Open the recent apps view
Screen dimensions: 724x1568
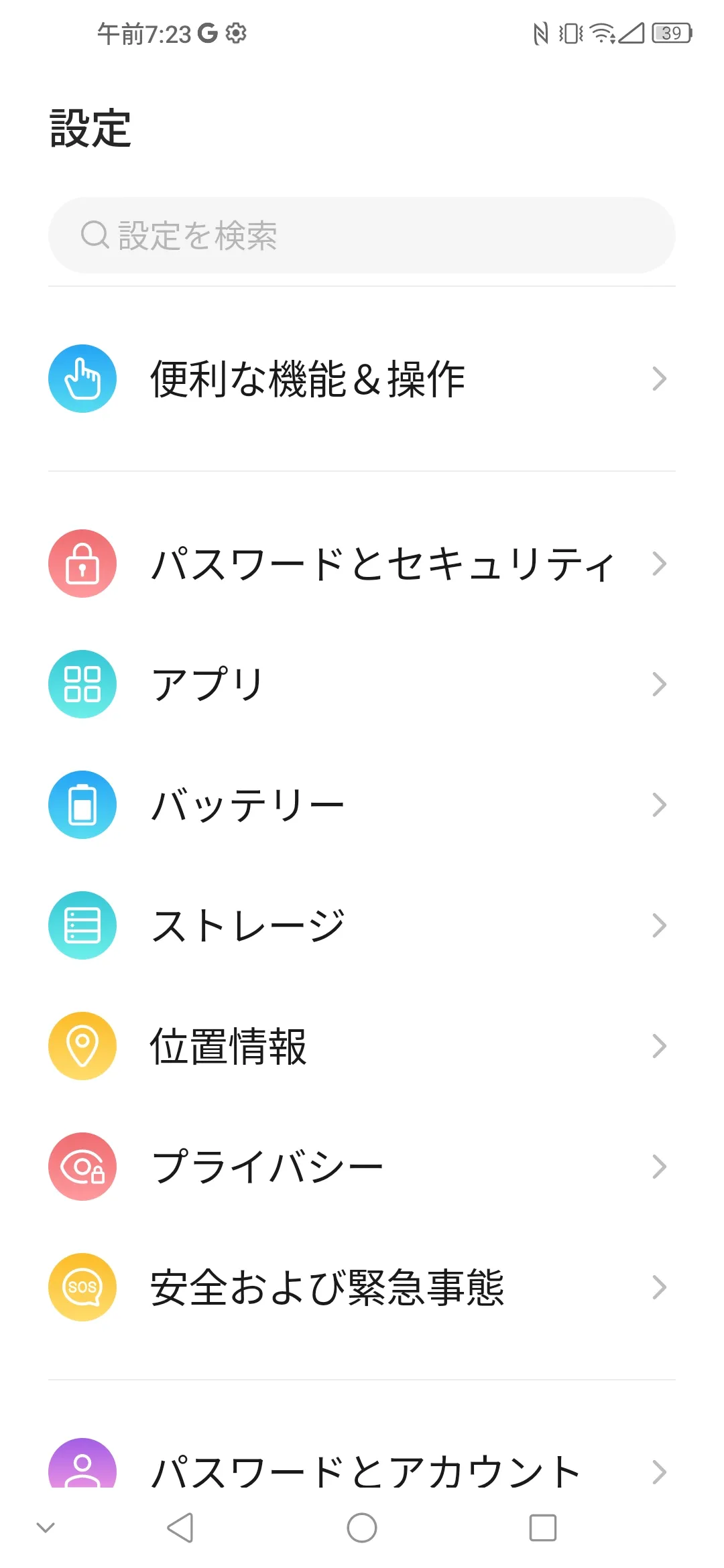pyautogui.click(x=543, y=1528)
